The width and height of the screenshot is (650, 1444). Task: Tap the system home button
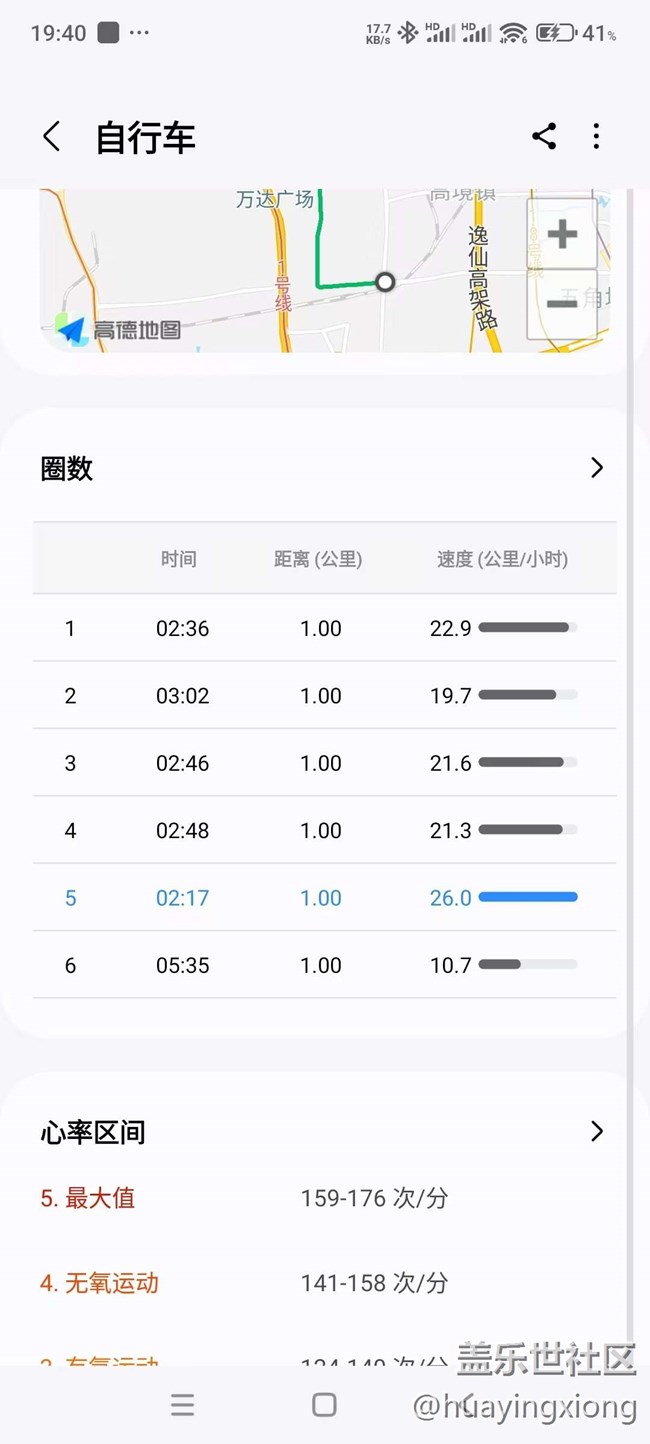tap(324, 1405)
